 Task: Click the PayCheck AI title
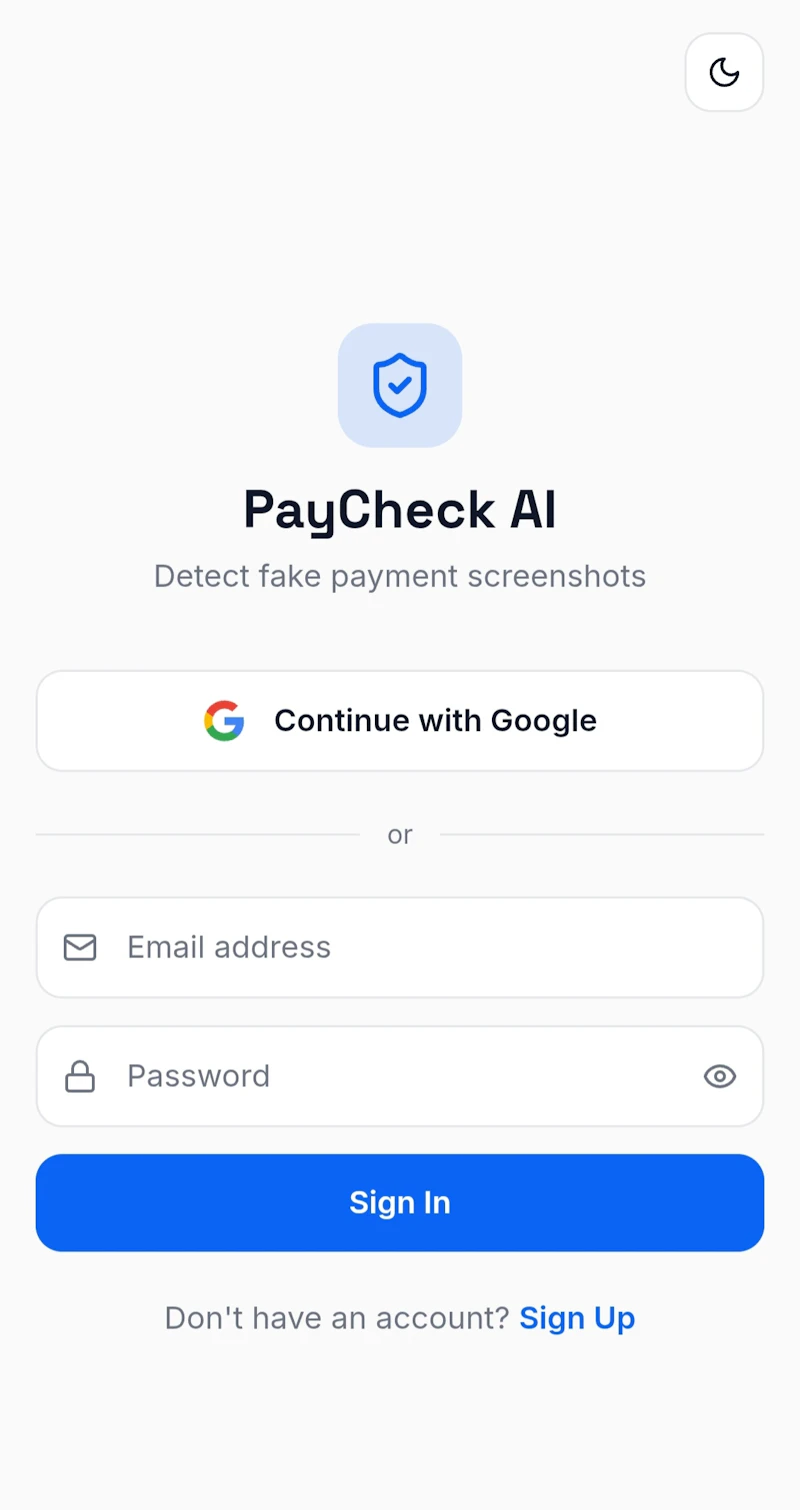coord(400,510)
